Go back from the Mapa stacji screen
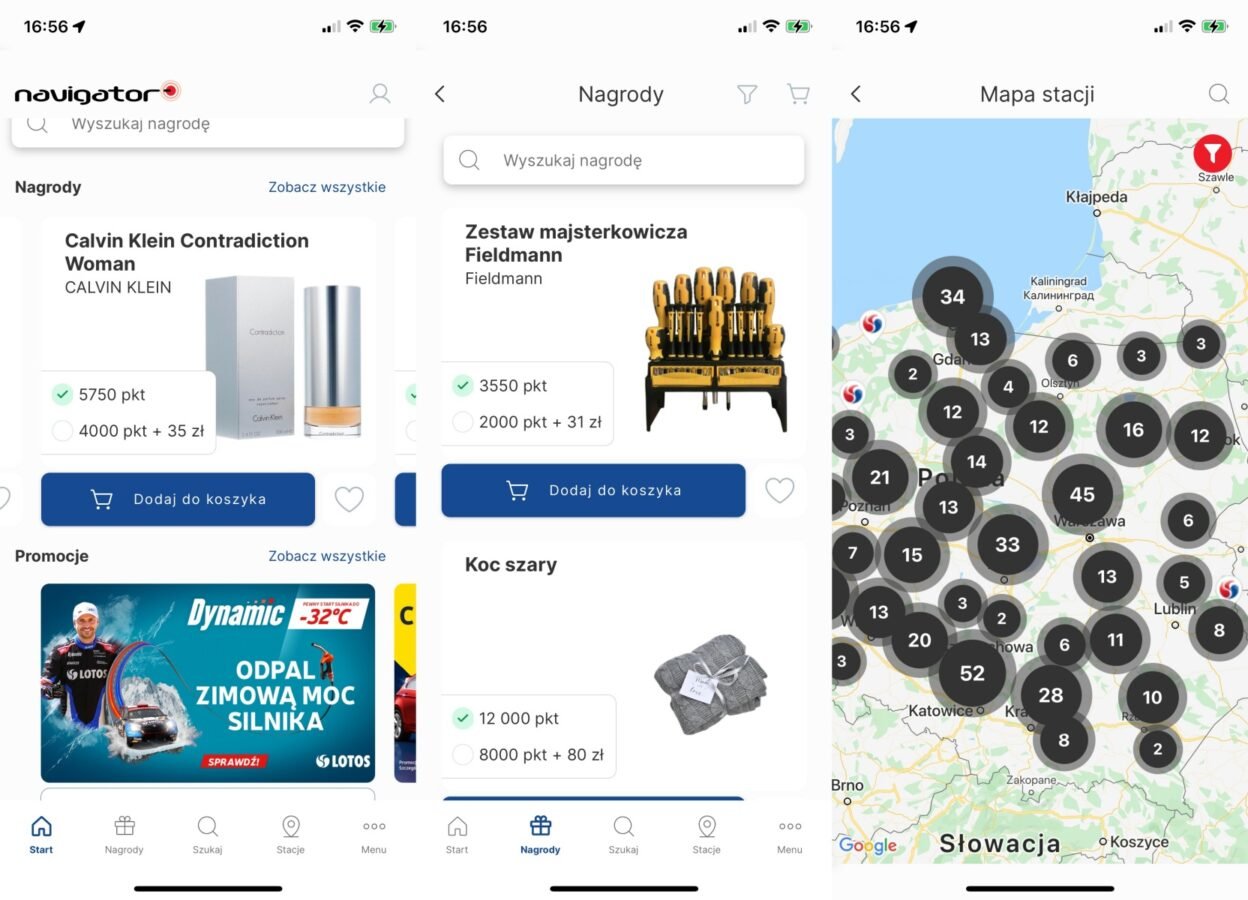1248x900 pixels. click(856, 94)
